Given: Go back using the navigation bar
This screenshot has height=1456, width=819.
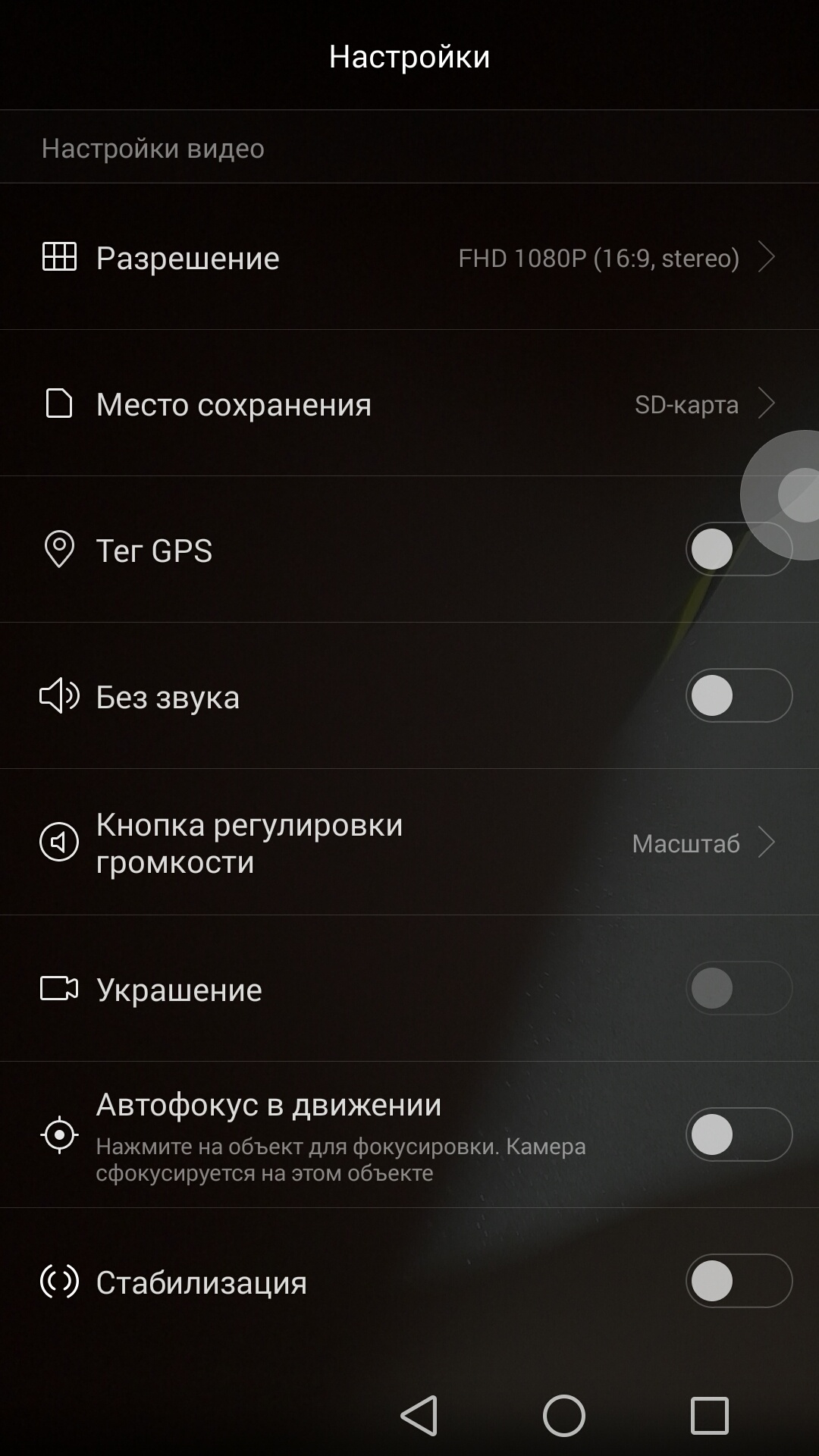Looking at the screenshot, I should pos(419,1416).
